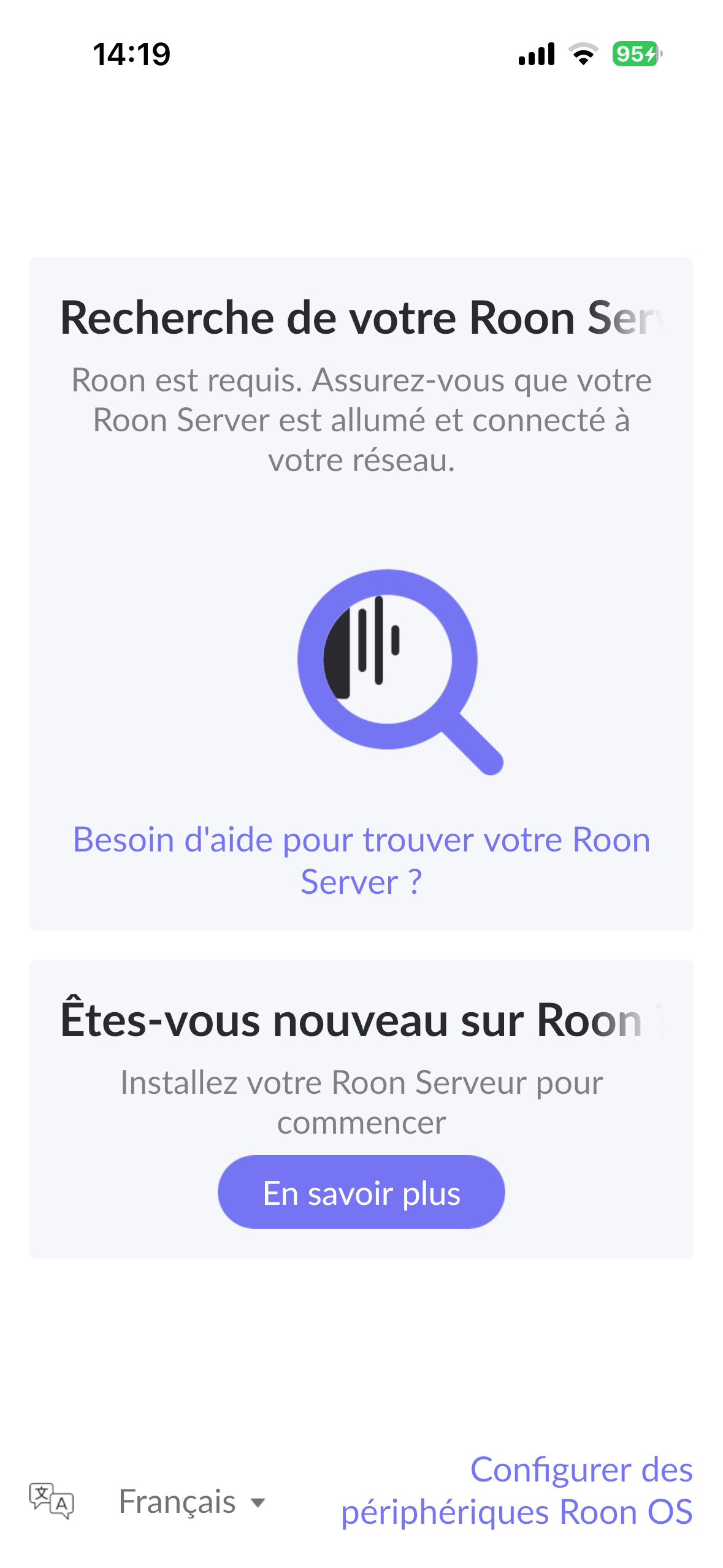Open the Roon Server help link
Screen dimensions: 723x1568
pyautogui.click(x=361, y=860)
